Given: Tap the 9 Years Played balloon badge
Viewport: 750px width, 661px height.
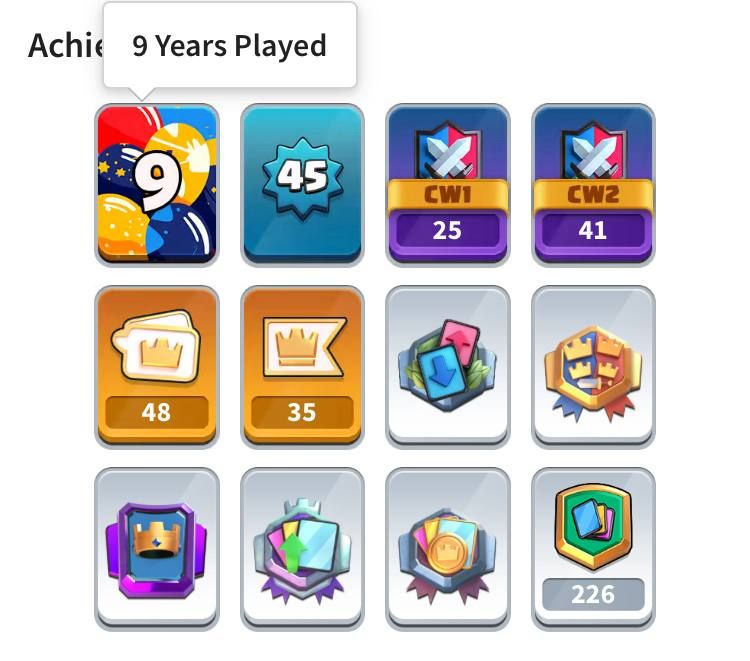Looking at the screenshot, I should 156,185.
